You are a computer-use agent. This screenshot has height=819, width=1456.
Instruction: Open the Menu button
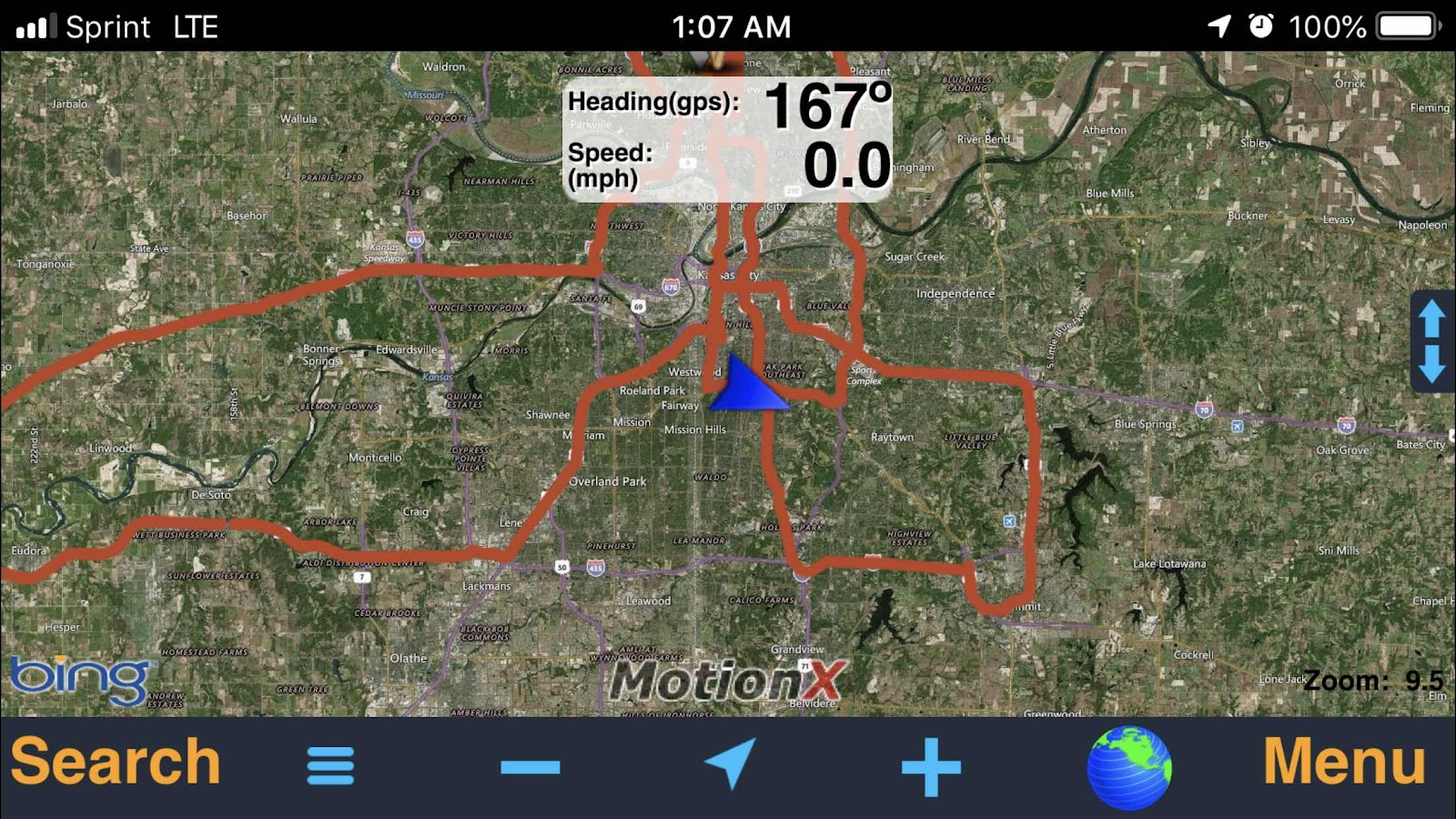[x=1344, y=763]
